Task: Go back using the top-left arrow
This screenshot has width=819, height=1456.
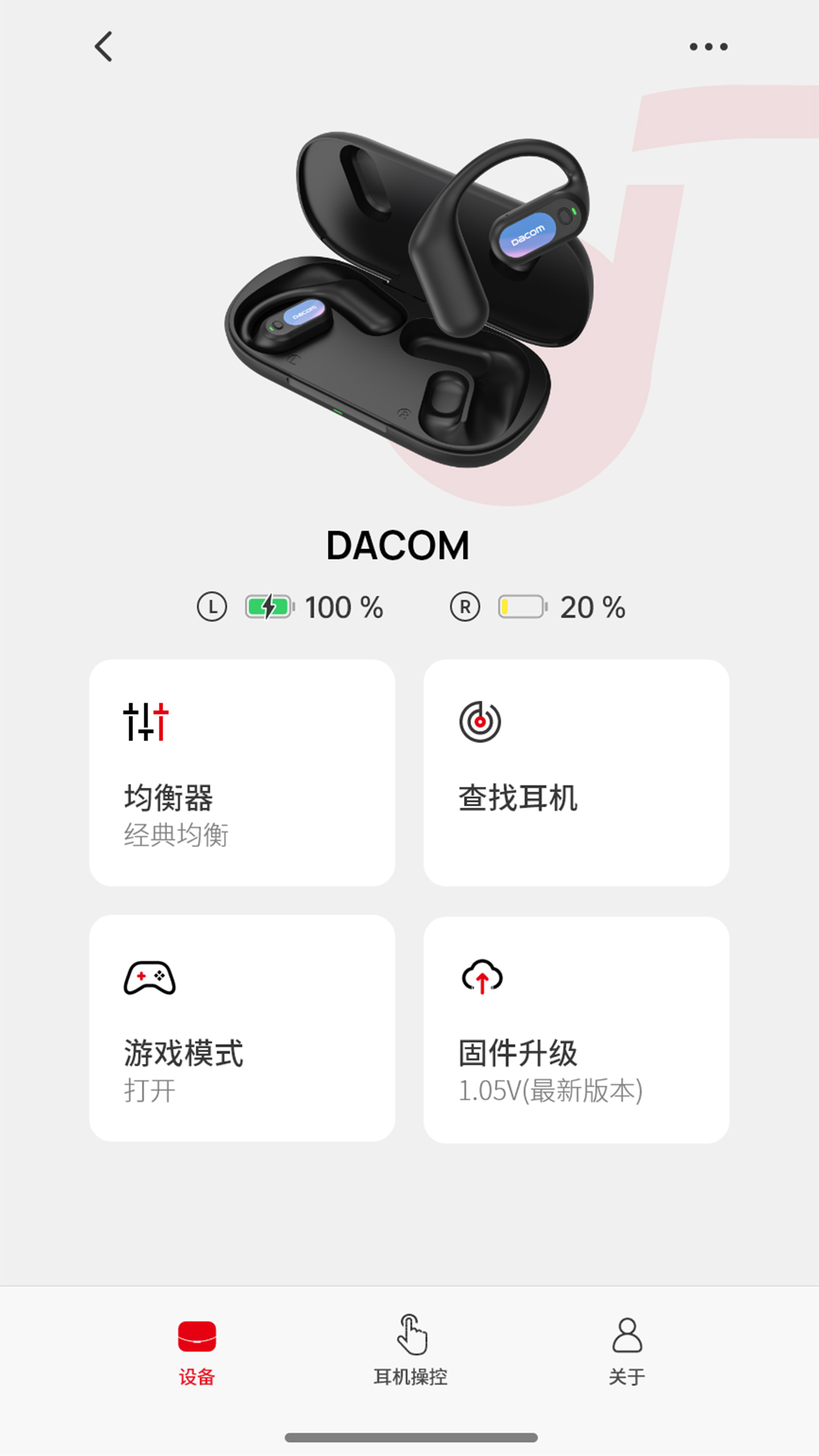Action: (x=104, y=47)
